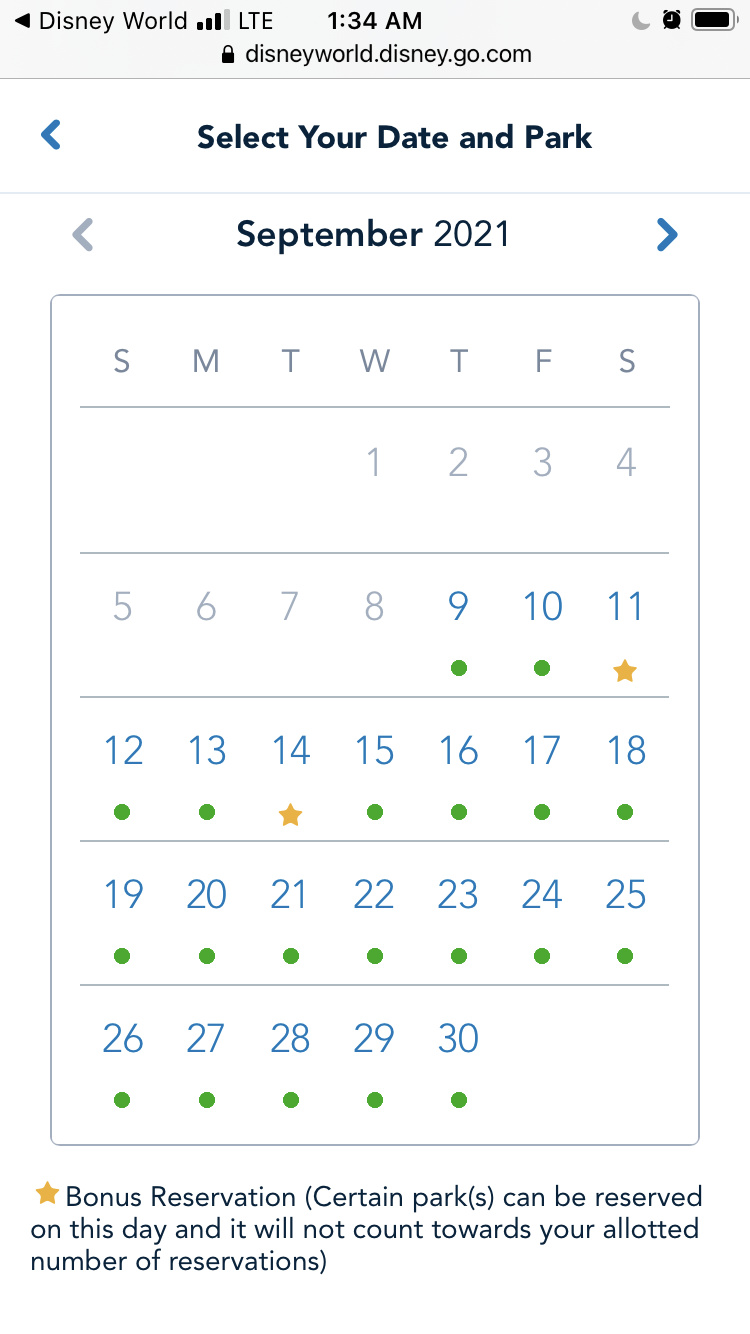Select September 12

pyautogui.click(x=123, y=769)
